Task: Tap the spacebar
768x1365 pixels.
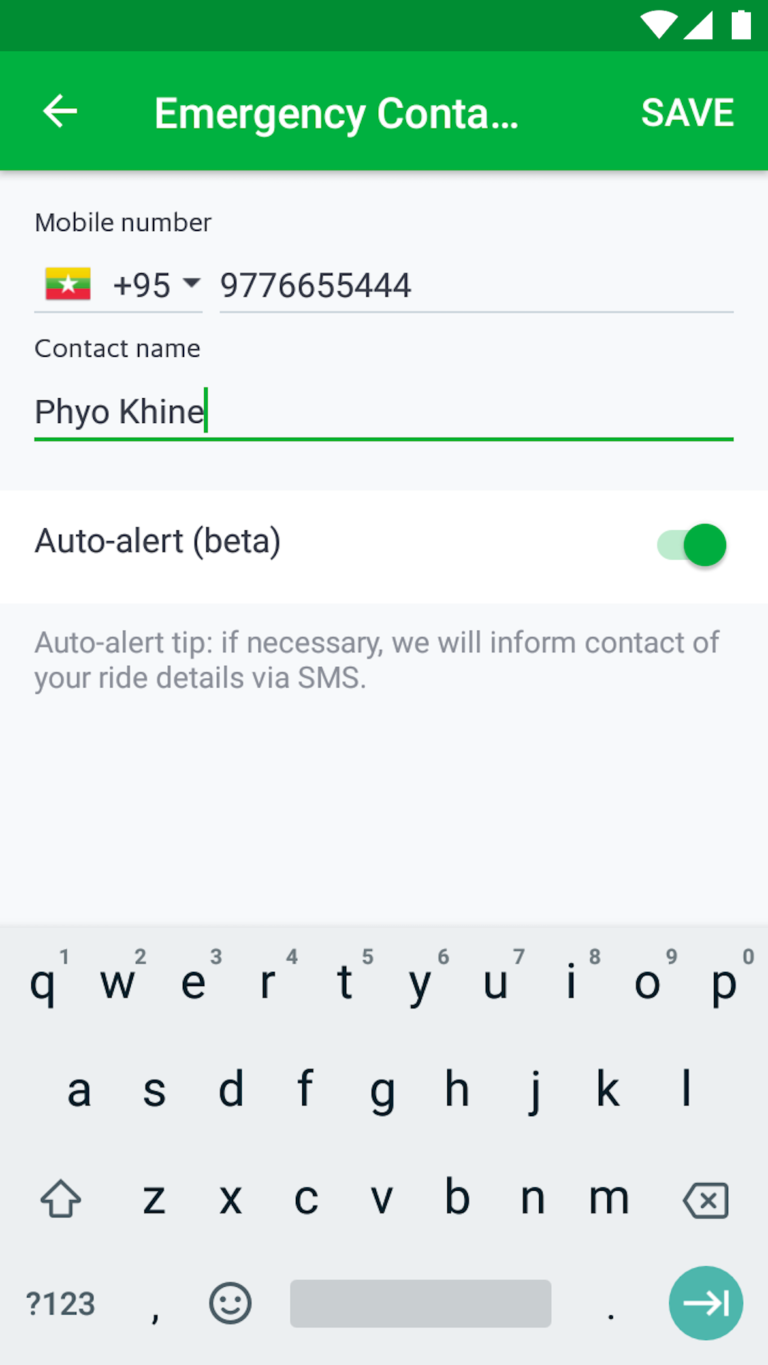Action: click(x=420, y=1303)
